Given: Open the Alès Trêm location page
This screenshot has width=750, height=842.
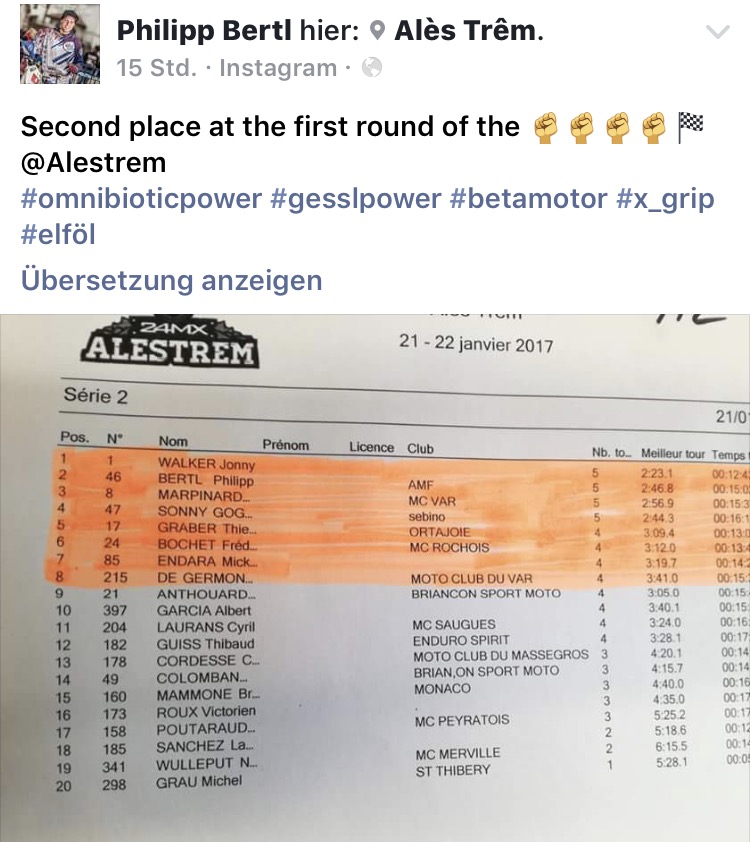Looking at the screenshot, I should 468,31.
